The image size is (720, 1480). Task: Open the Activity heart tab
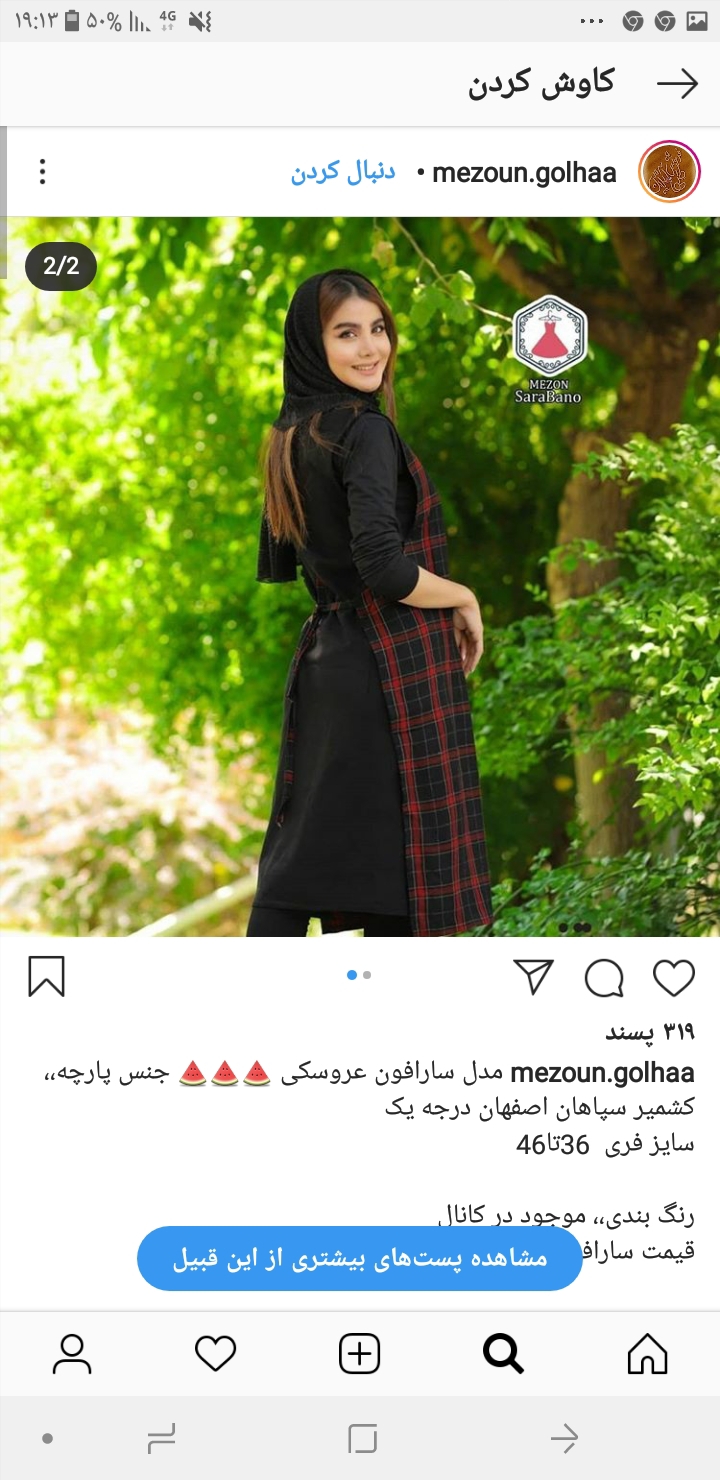(215, 1354)
